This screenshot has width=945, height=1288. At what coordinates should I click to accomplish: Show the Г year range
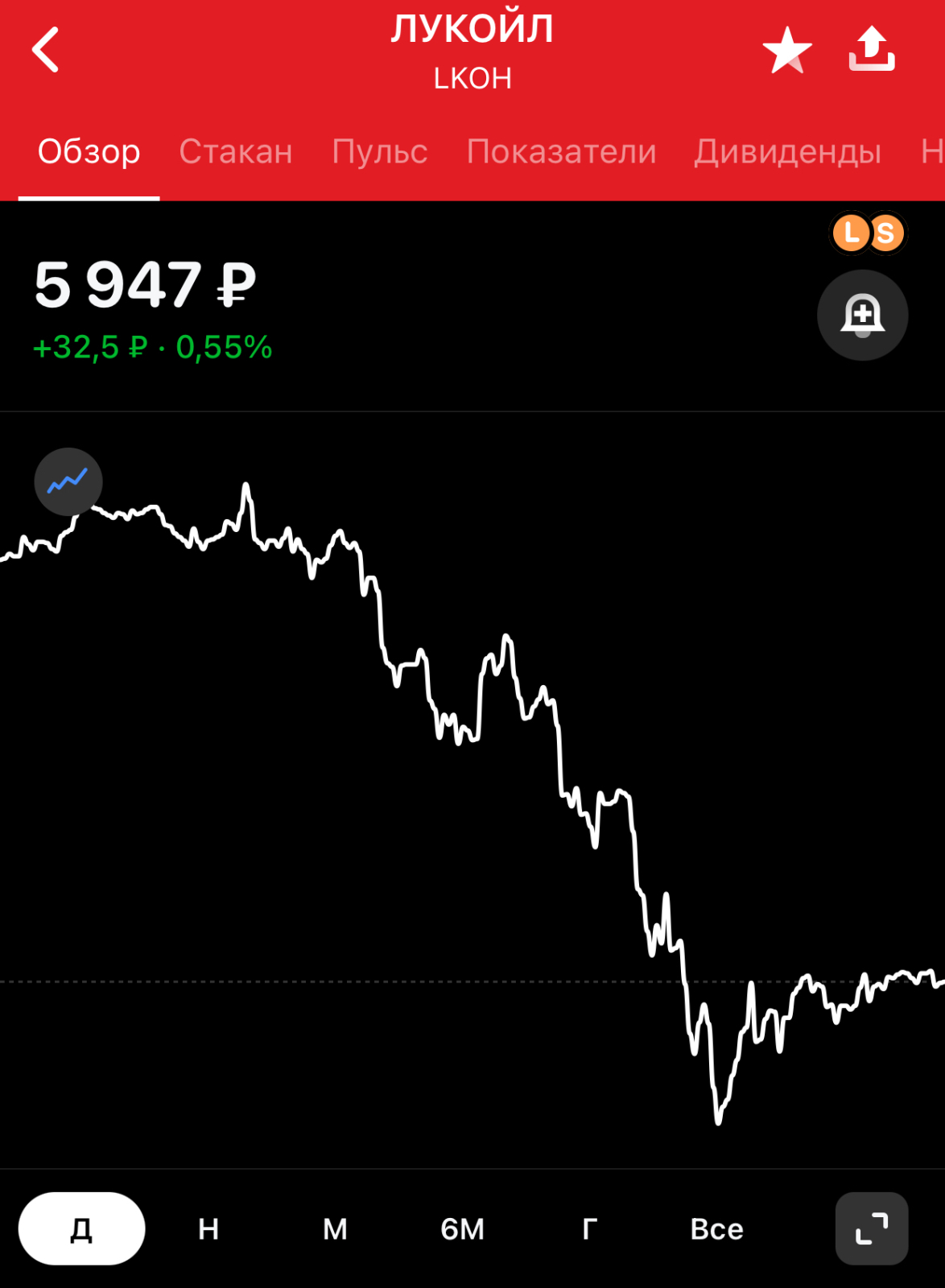[x=589, y=1228]
